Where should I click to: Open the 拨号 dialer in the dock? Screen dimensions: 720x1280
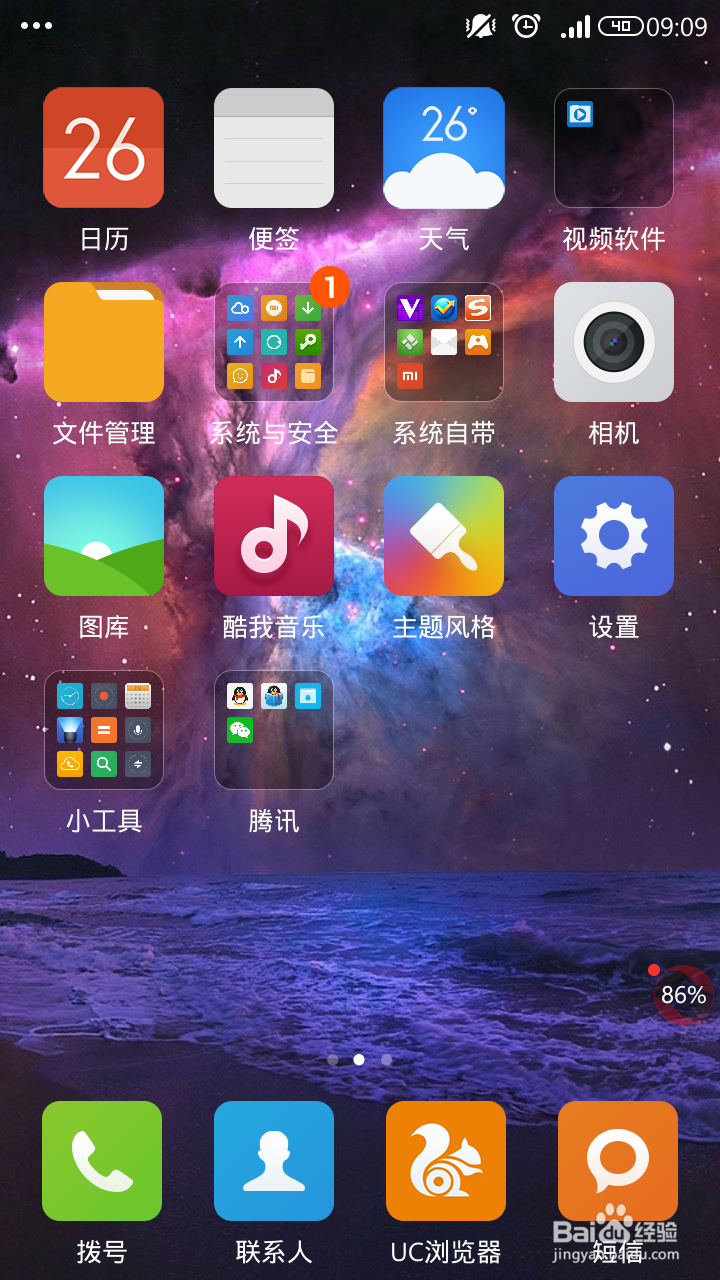[x=101, y=1161]
